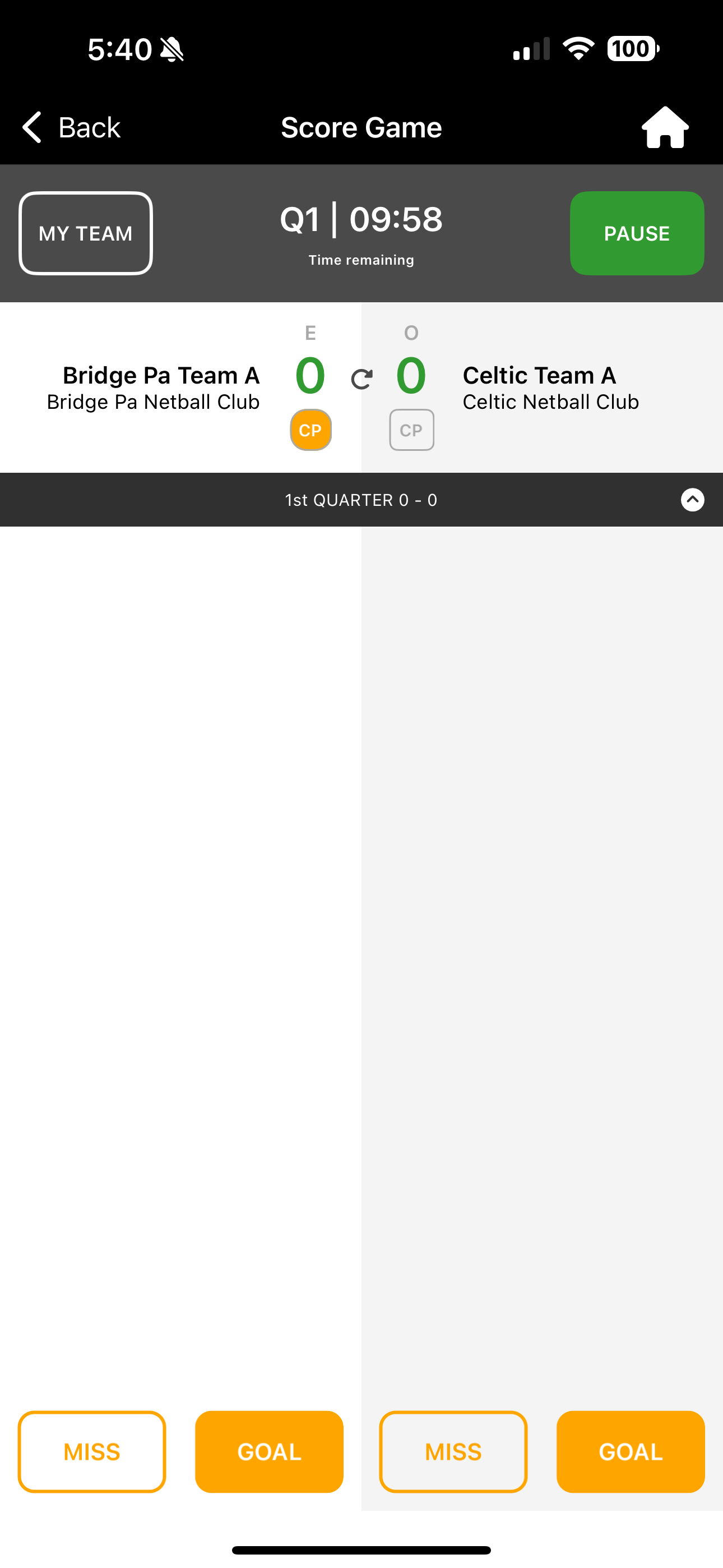Image resolution: width=723 pixels, height=1568 pixels.
Task: Open the home icon
Action: tap(665, 128)
